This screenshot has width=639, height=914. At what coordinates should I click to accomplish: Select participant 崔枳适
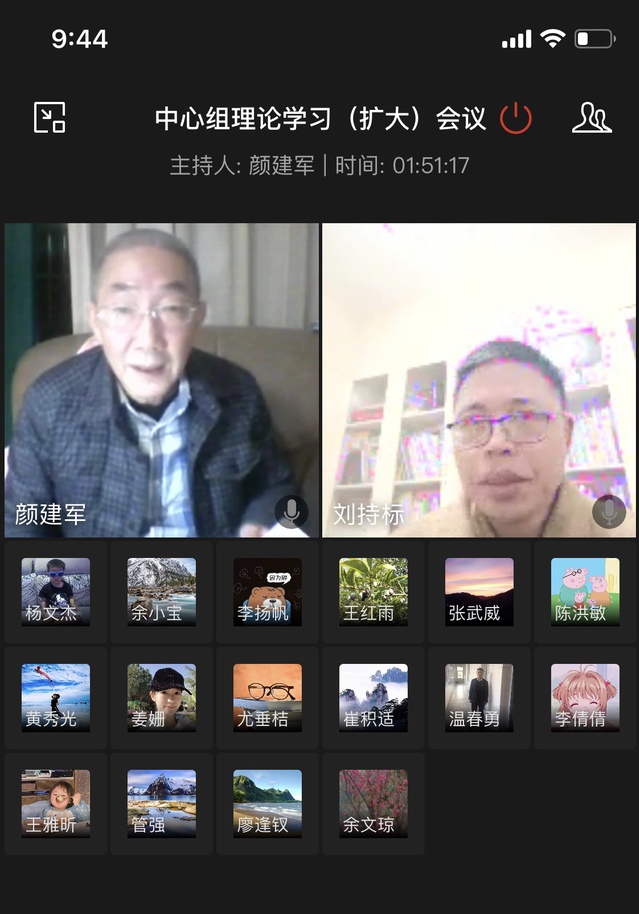coord(373,698)
